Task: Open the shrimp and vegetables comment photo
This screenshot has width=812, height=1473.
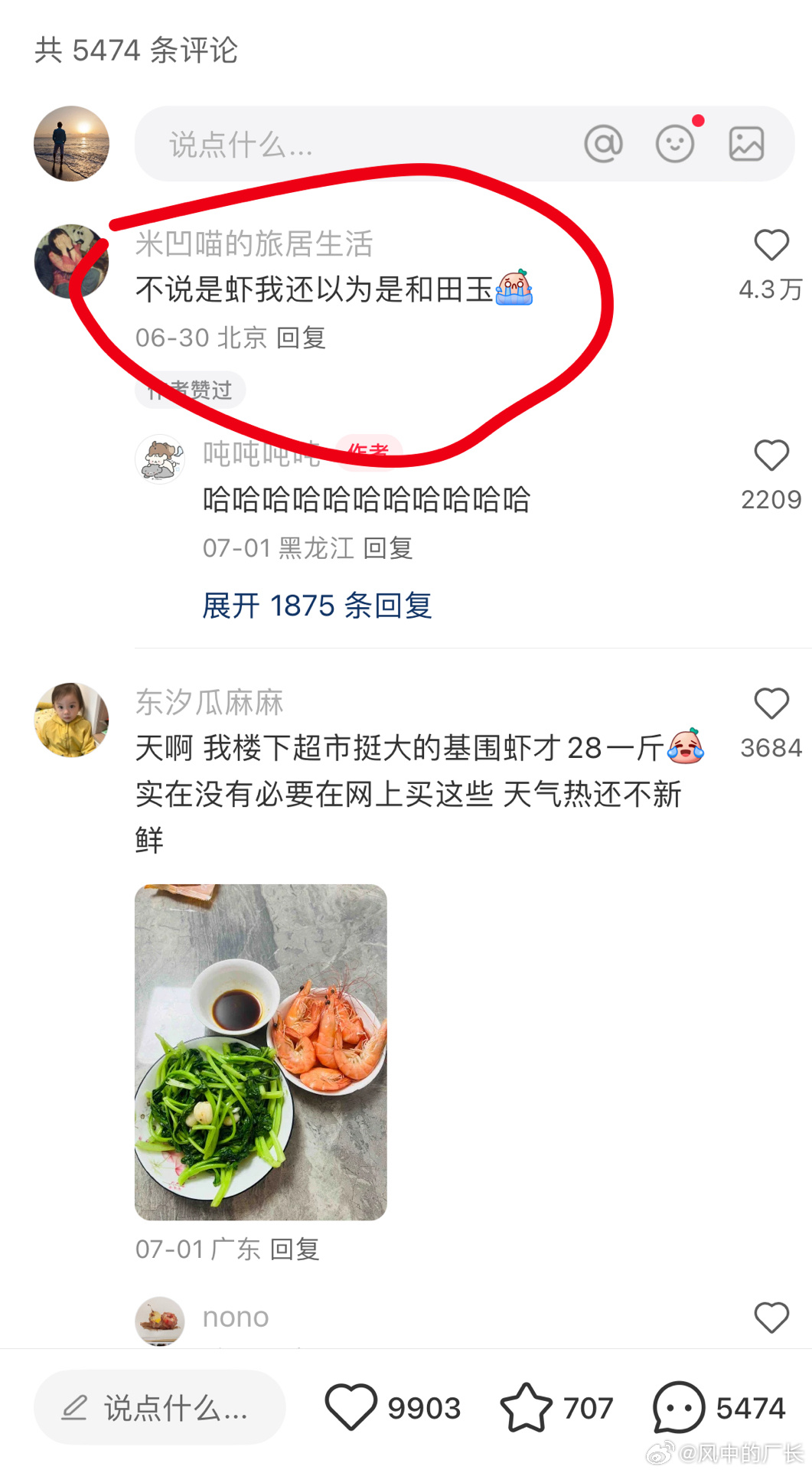Action: tap(261, 1052)
